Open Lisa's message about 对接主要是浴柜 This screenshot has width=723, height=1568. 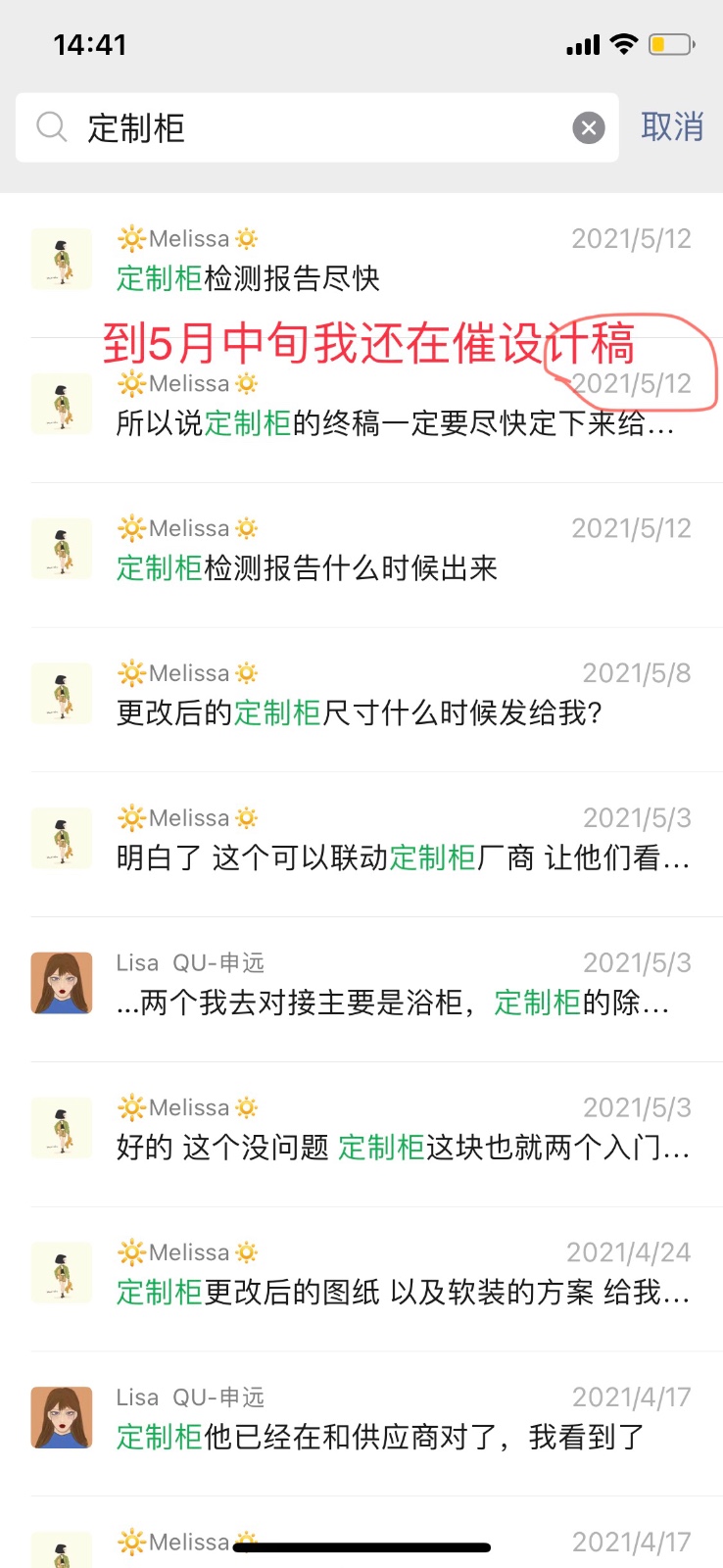pos(392,986)
